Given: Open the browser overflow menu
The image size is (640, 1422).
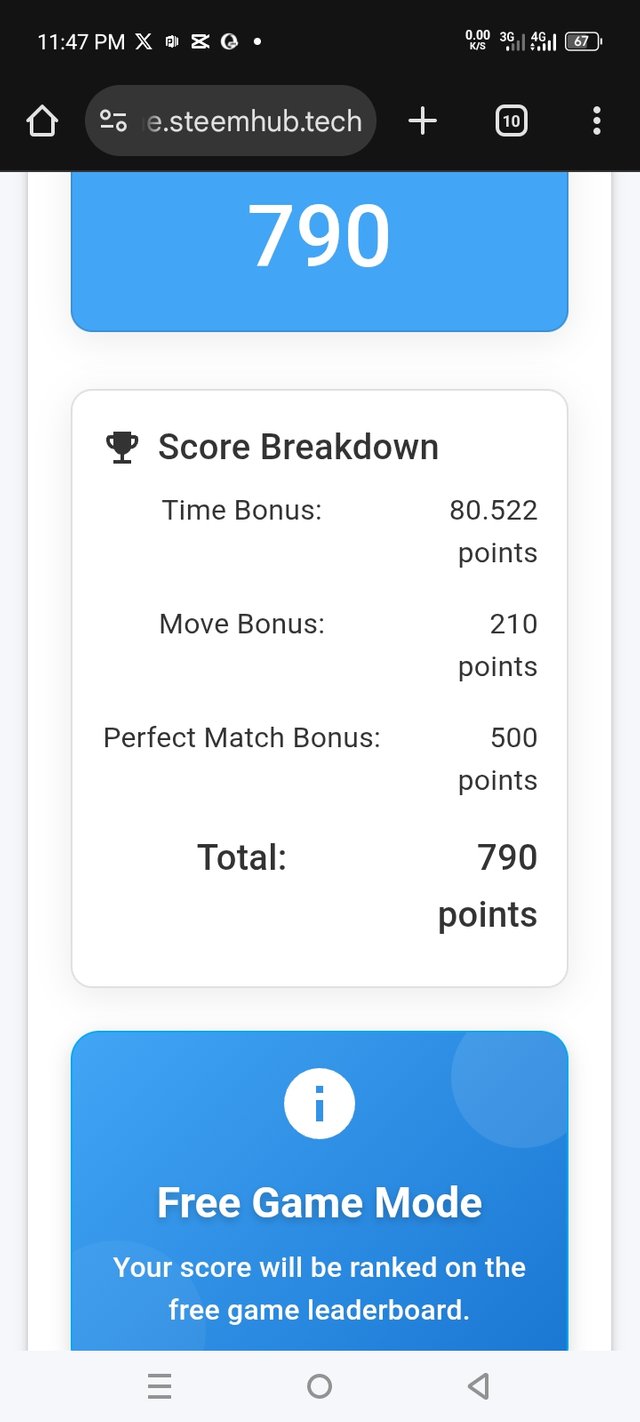Looking at the screenshot, I should [596, 122].
